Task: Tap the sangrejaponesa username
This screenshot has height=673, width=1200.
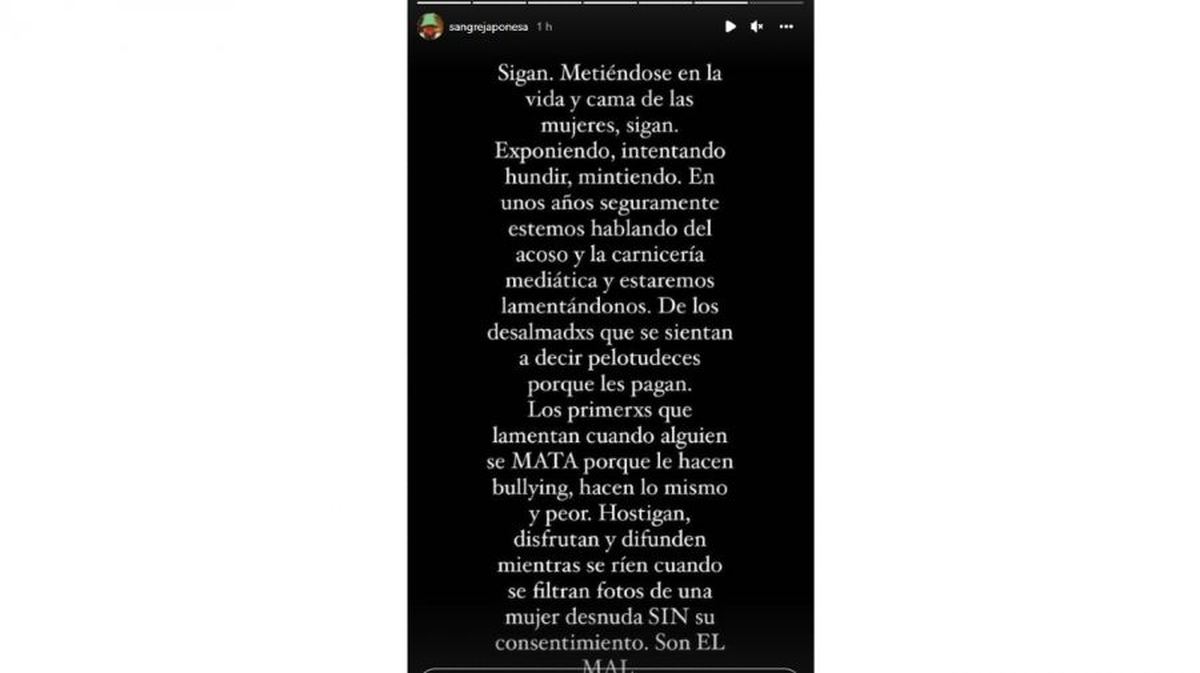Action: (x=487, y=27)
